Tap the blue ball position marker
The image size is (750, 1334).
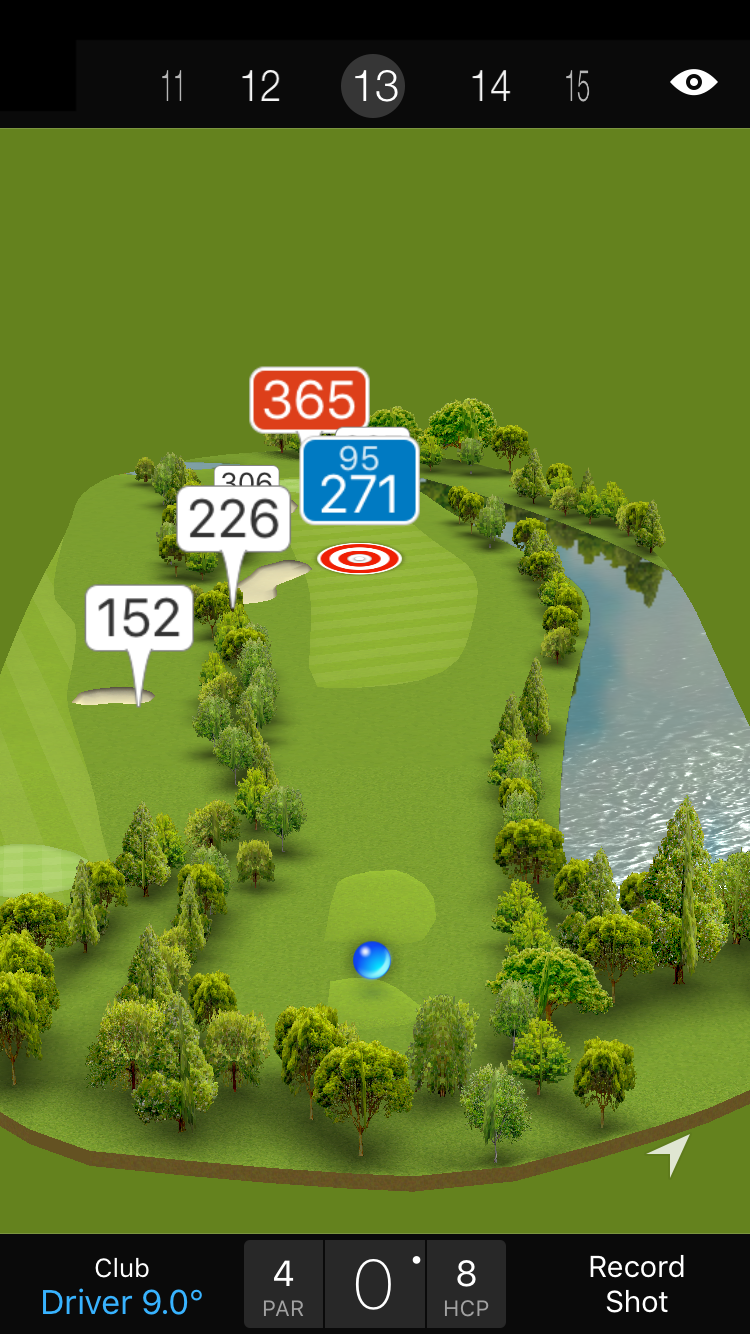point(372,960)
